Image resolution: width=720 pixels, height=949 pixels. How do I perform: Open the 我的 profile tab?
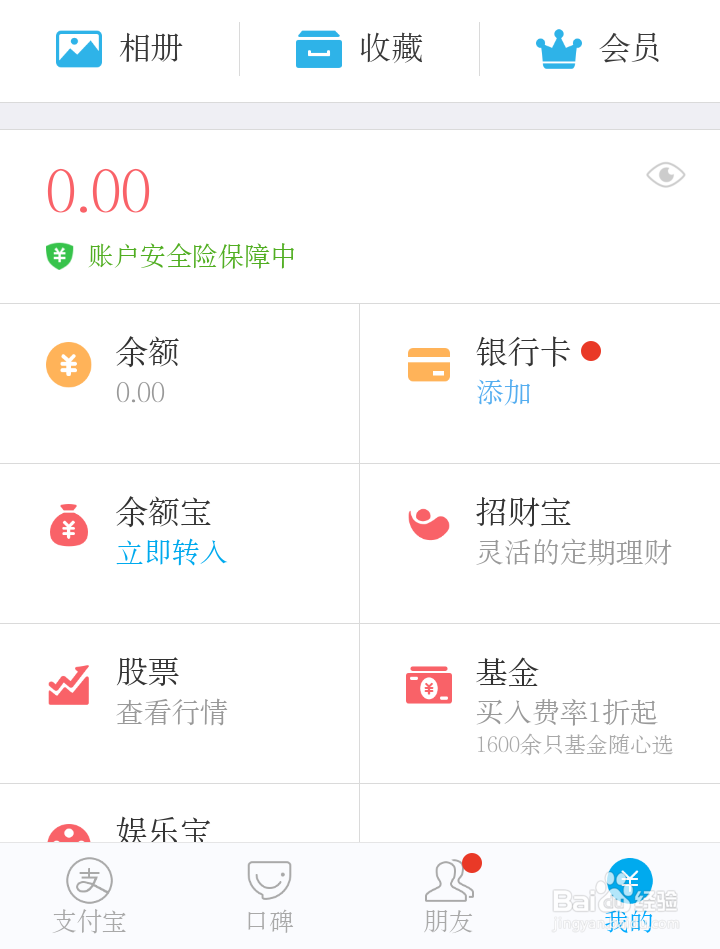click(628, 895)
